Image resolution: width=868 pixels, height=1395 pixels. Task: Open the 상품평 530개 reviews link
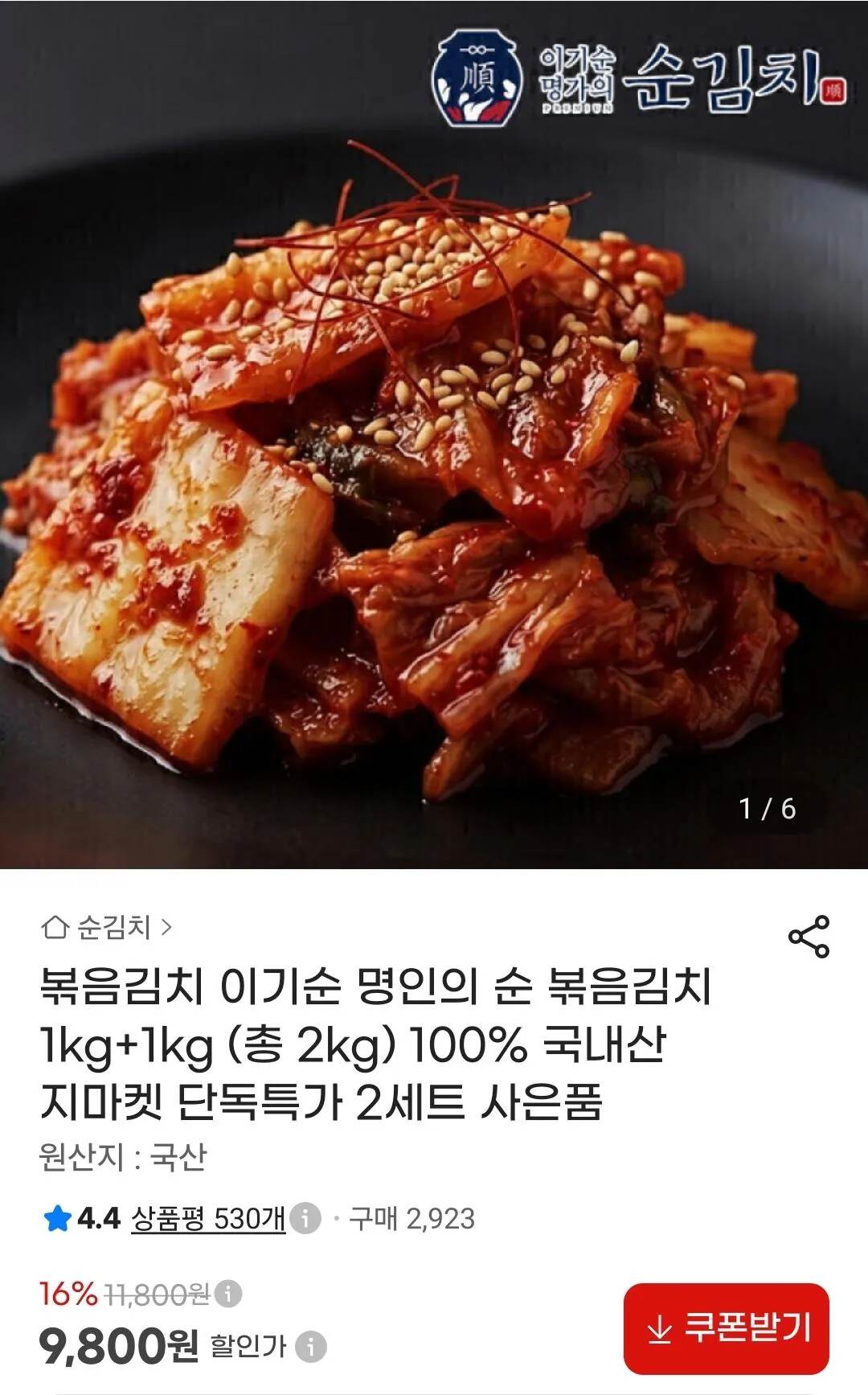point(208,1219)
